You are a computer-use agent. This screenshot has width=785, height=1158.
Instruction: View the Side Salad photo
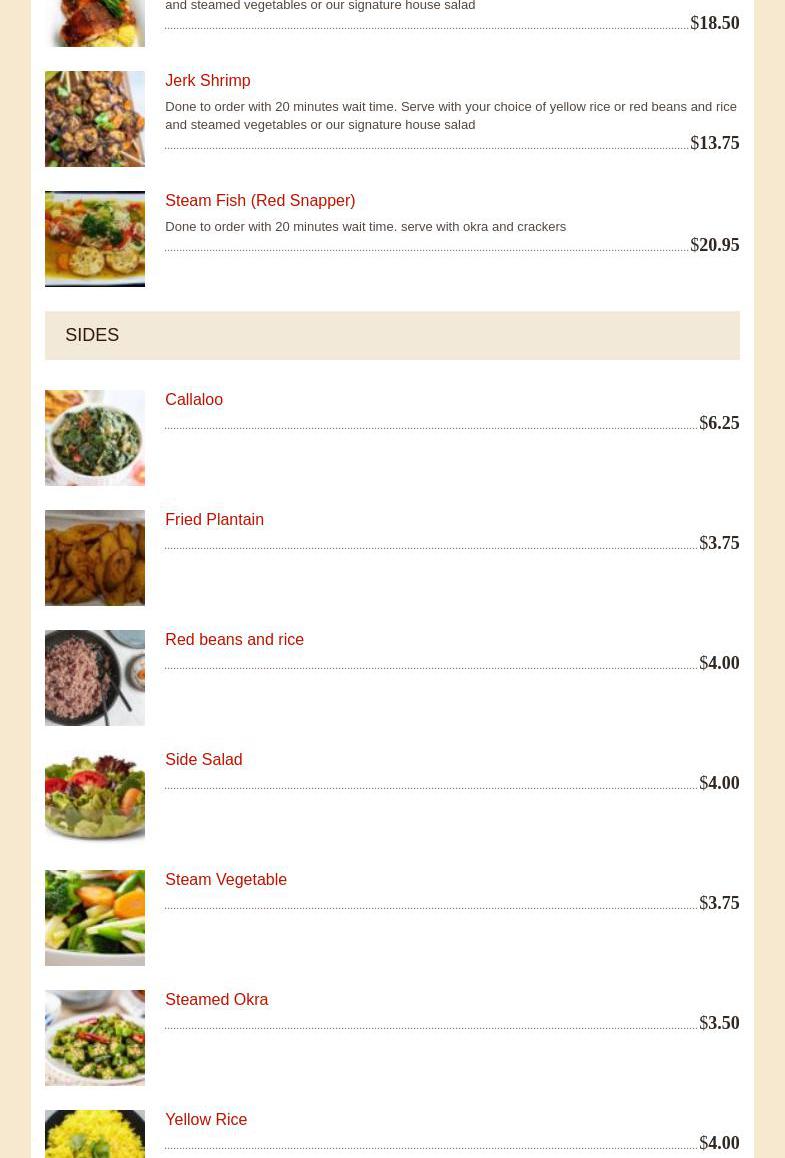point(95,797)
